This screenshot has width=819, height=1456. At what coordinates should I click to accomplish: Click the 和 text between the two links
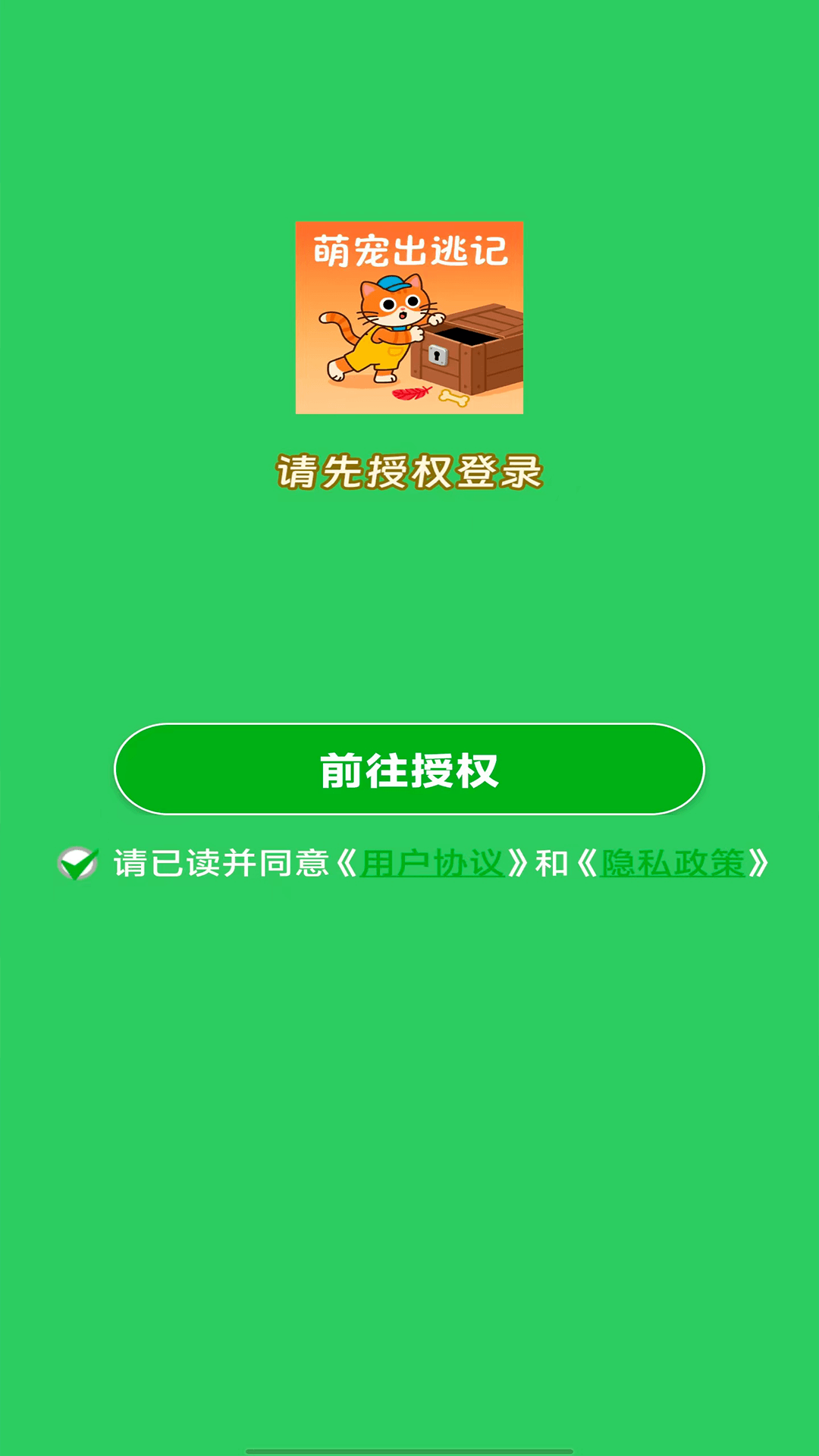pos(553,863)
